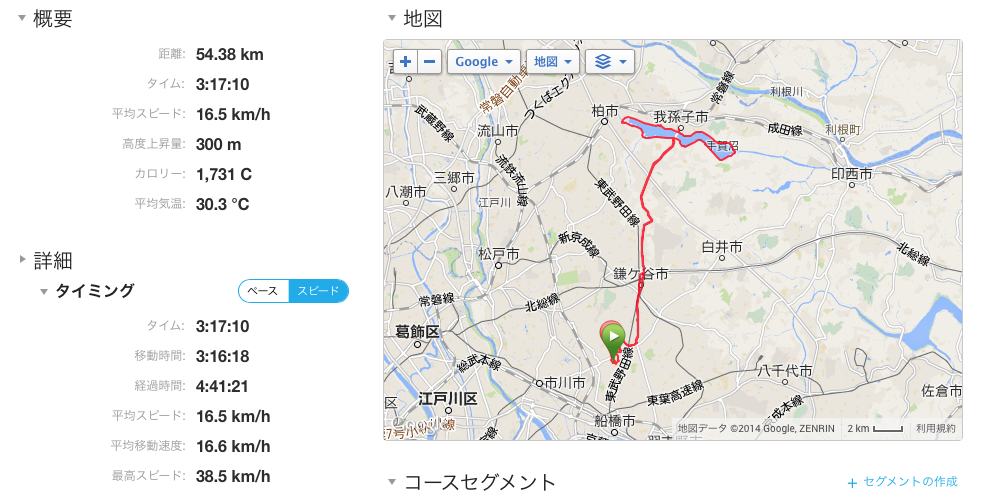Collapse the 概要 section
The image size is (983, 500).
tap(23, 18)
